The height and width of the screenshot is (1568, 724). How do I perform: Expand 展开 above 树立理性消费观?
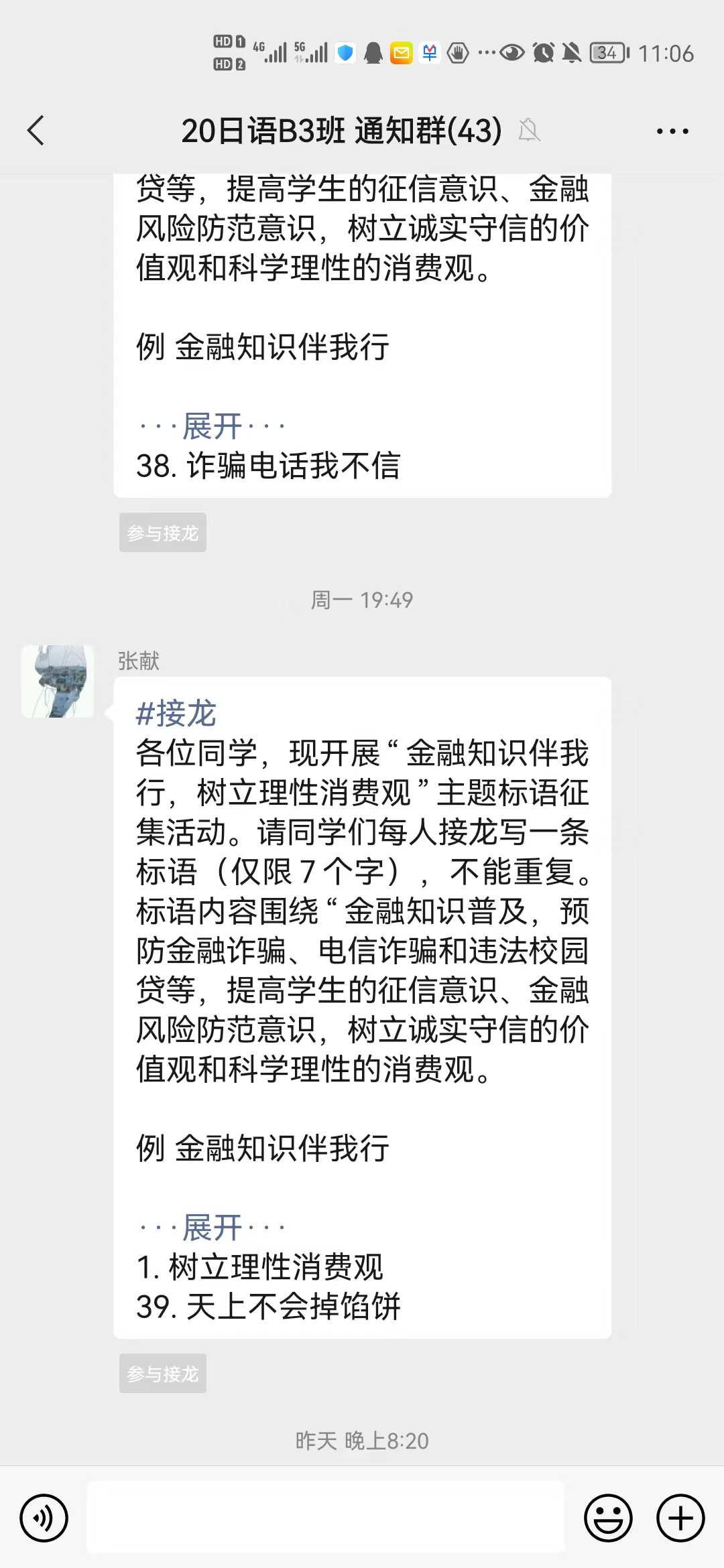212,1228
